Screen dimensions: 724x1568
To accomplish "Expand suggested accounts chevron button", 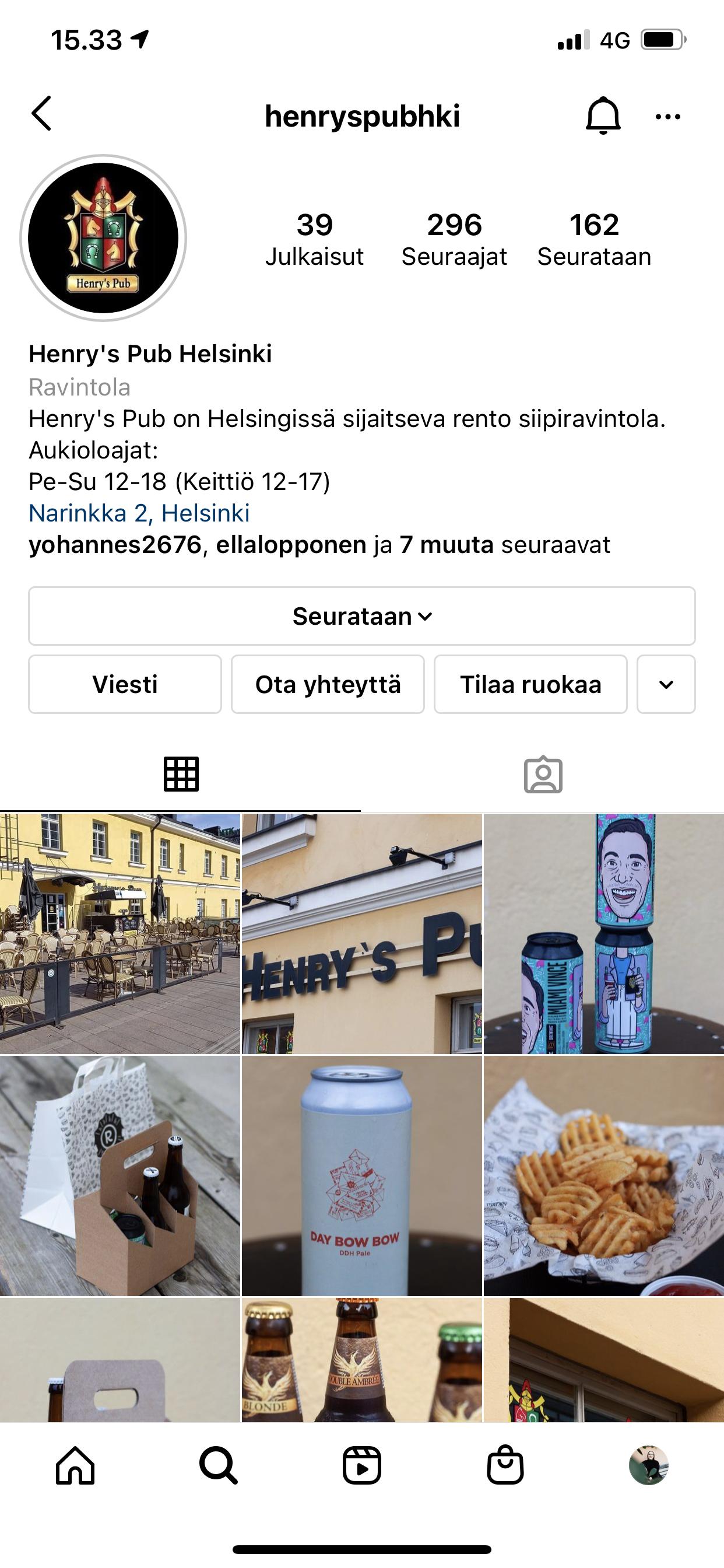I will pos(666,684).
